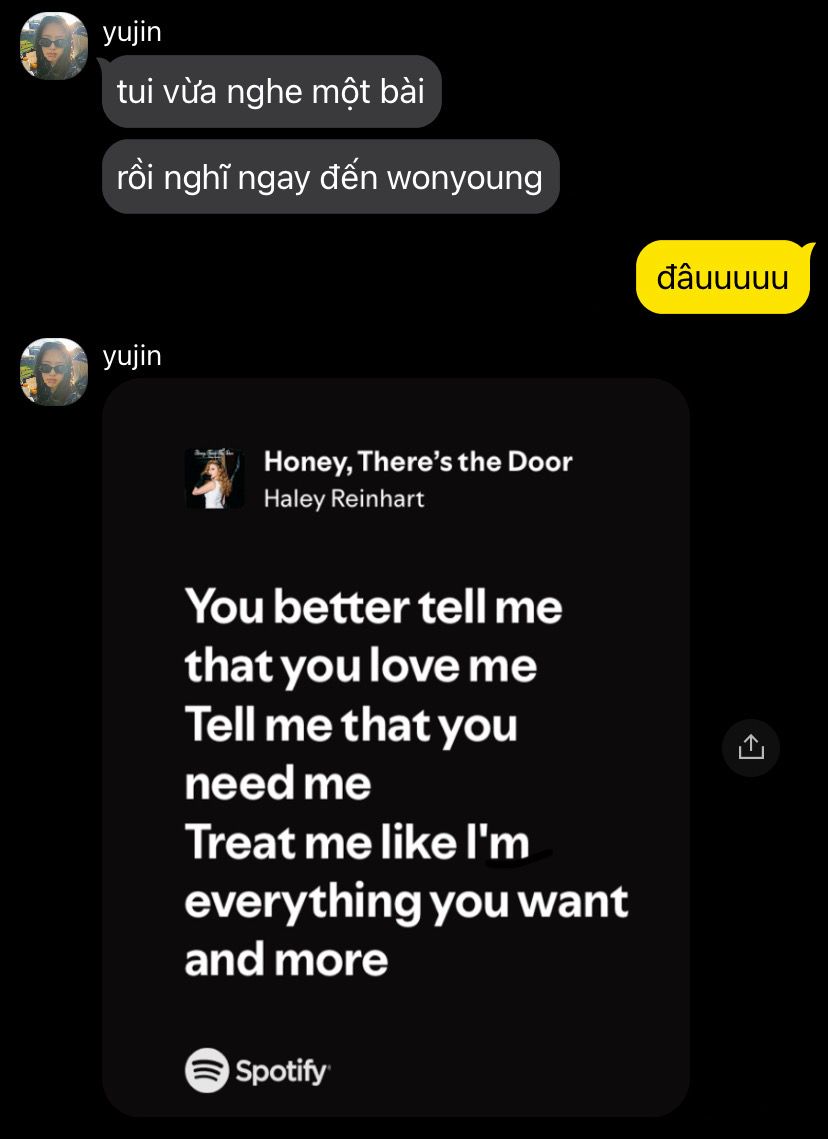The width and height of the screenshot is (828, 1139).
Task: View yujin's avatar above the Spotify lyrics card
Action: pyautogui.click(x=54, y=372)
